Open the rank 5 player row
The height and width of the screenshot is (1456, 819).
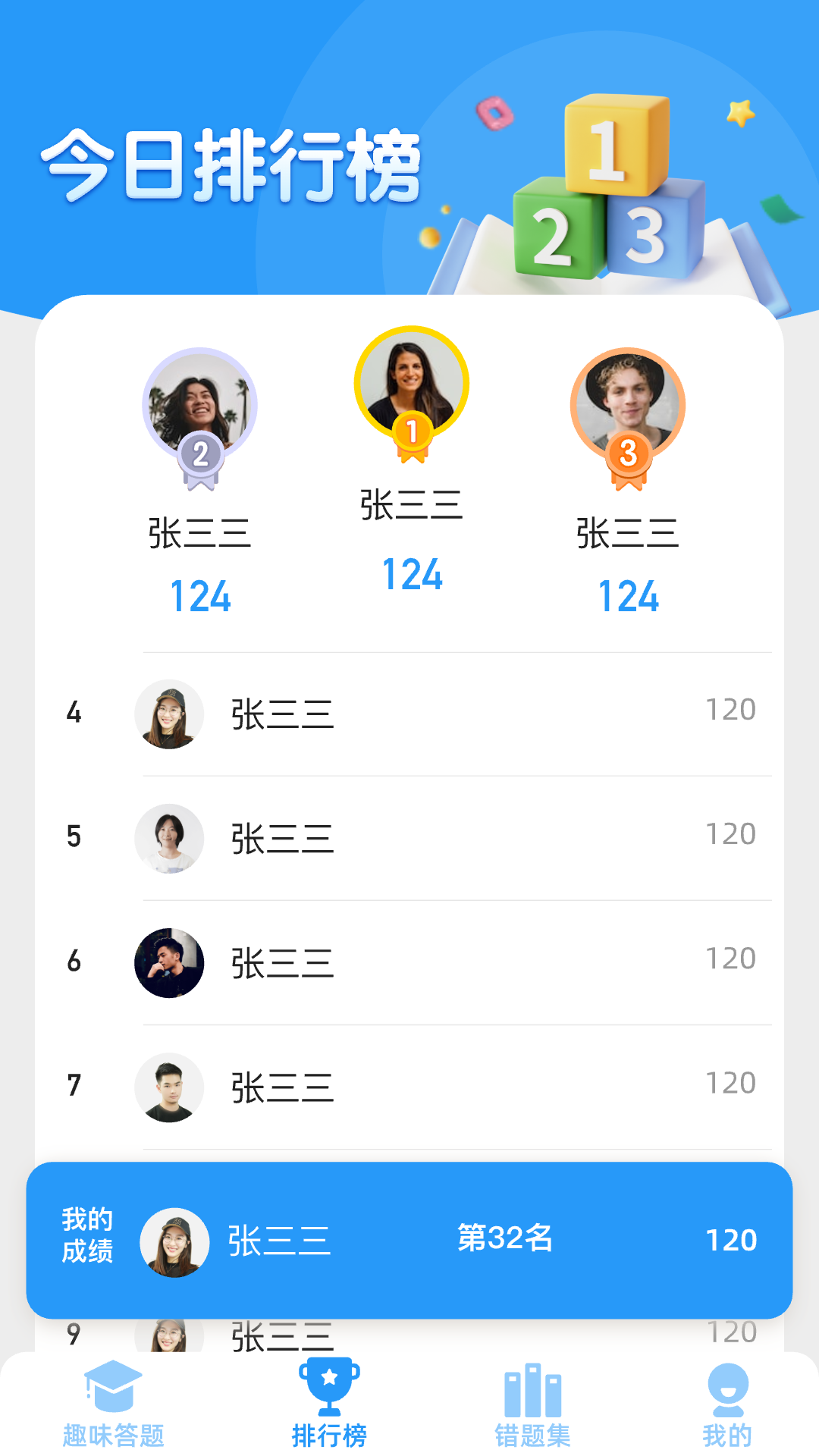[409, 838]
